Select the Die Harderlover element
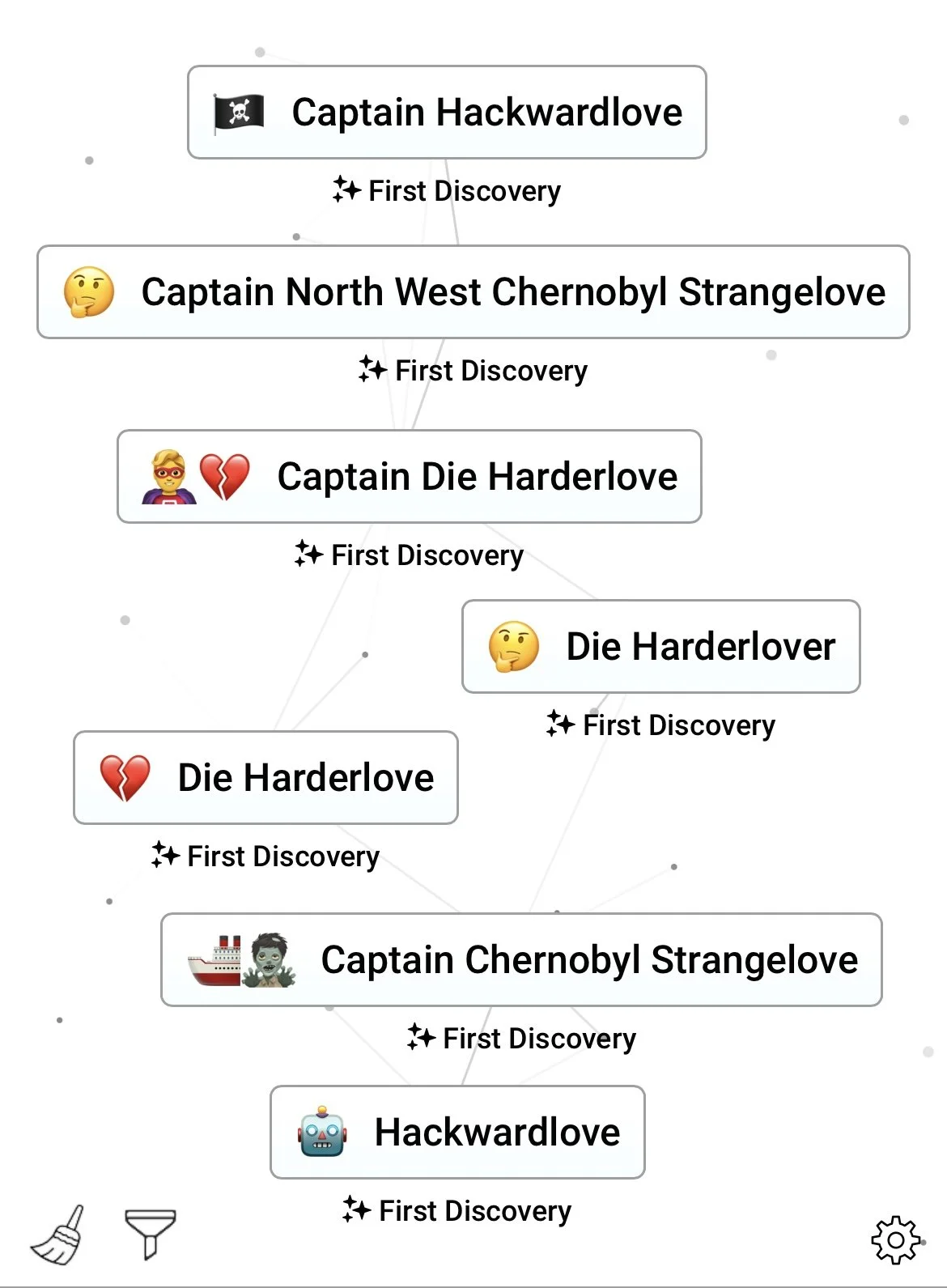Image resolution: width=947 pixels, height=1288 pixels. (x=661, y=646)
